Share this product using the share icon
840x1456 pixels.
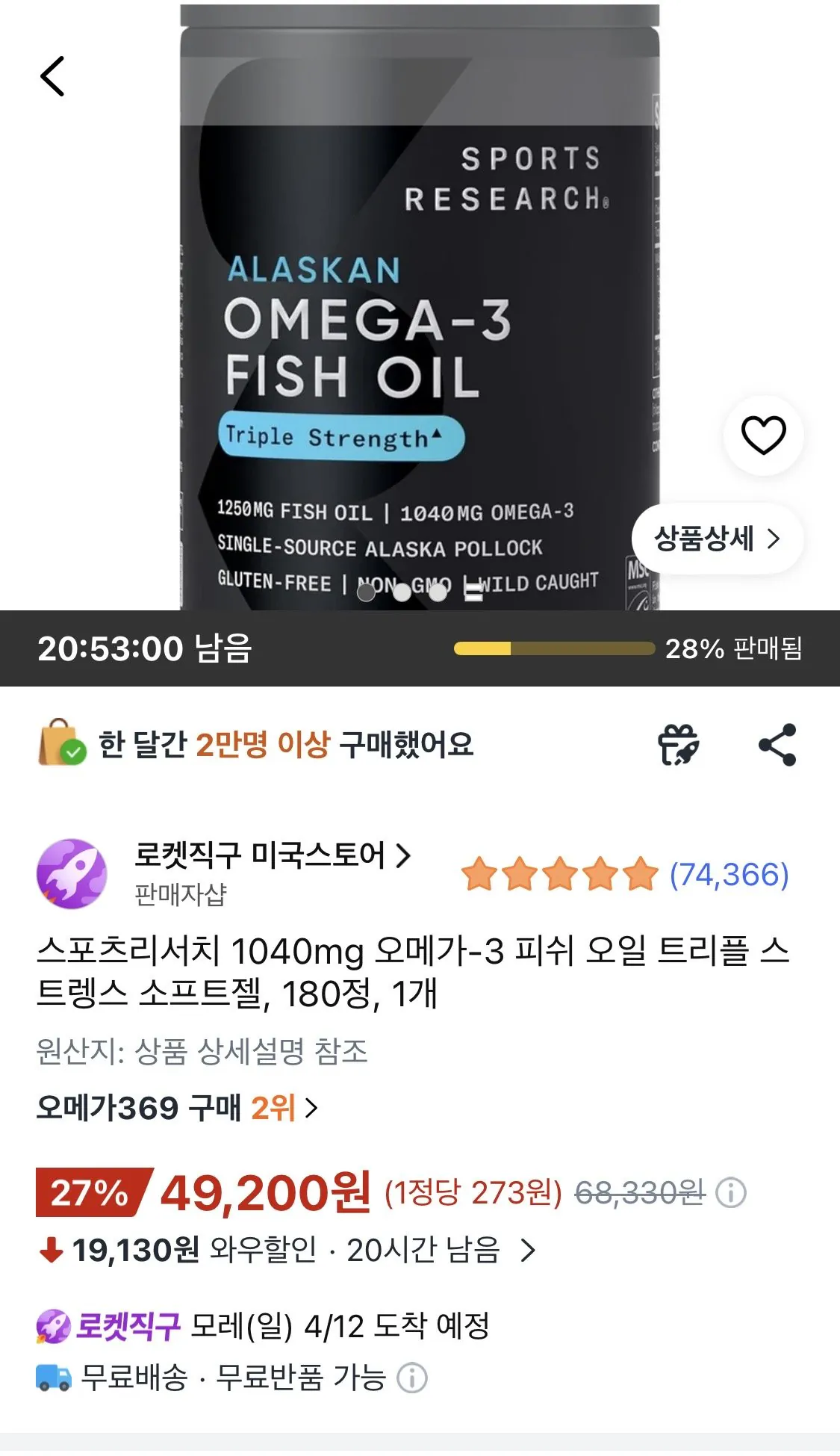tap(777, 745)
